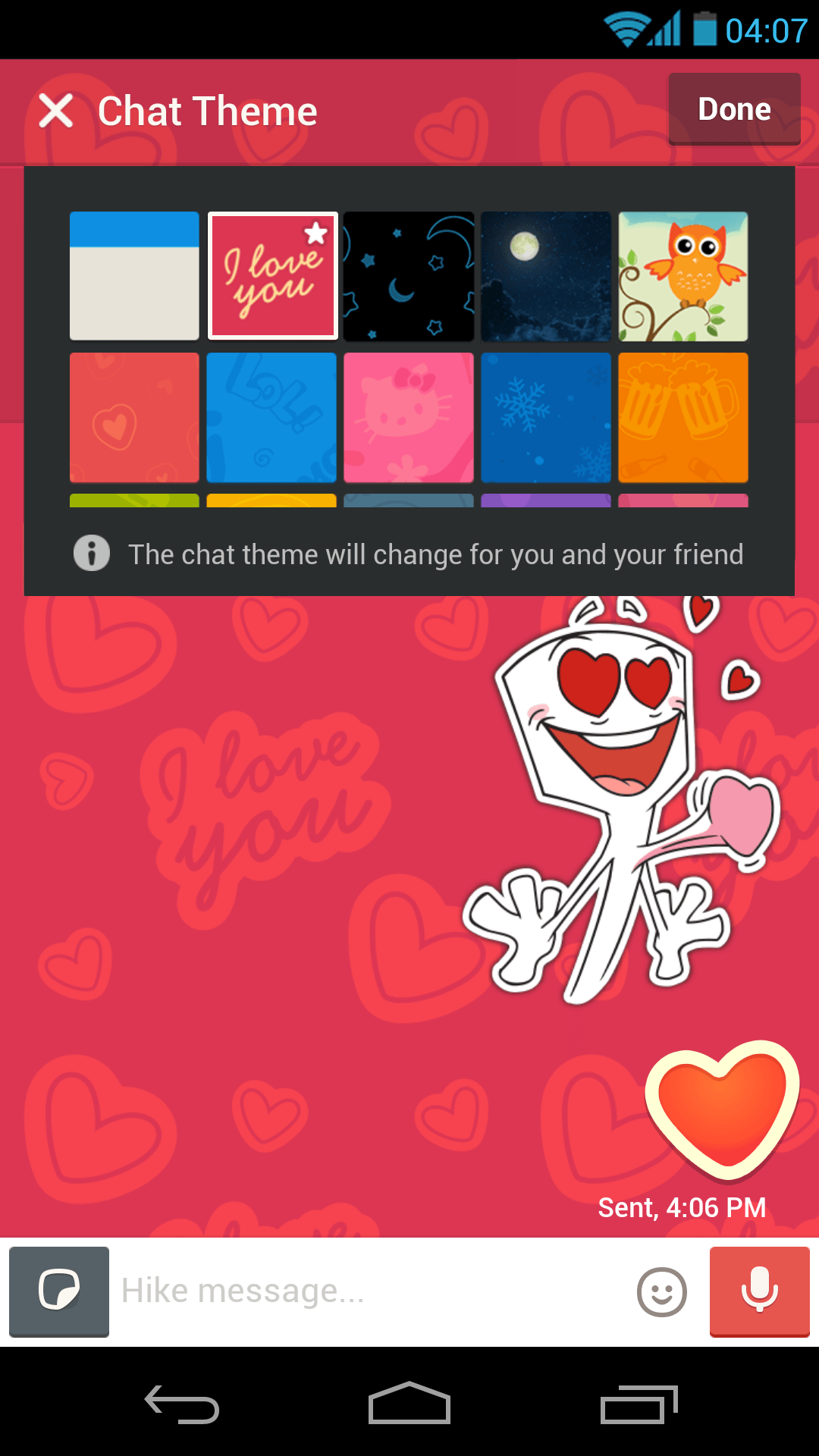The image size is (819, 1456).
Task: Pick the black stars and moon theme
Action: coord(409,276)
